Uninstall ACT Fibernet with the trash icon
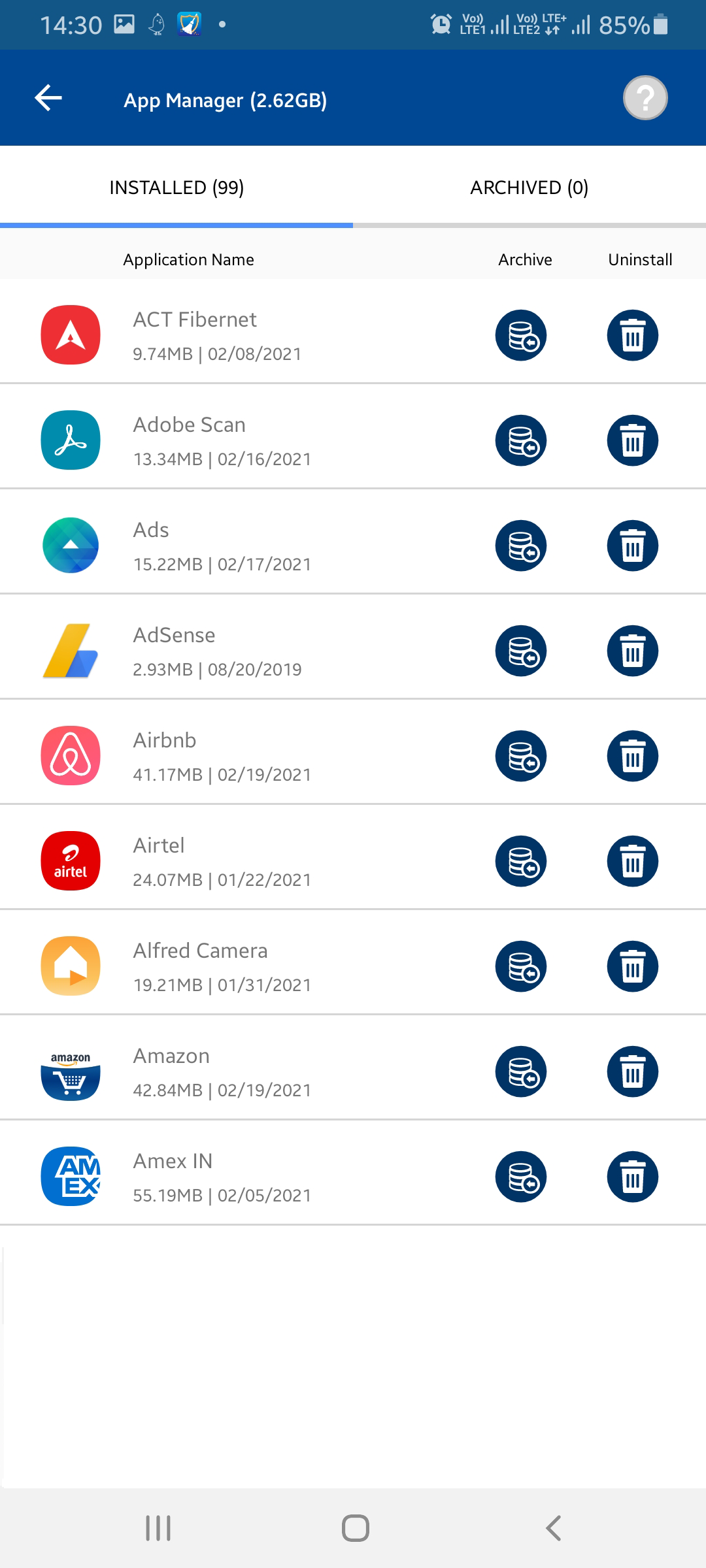This screenshot has height=1568, width=706. coord(633,335)
